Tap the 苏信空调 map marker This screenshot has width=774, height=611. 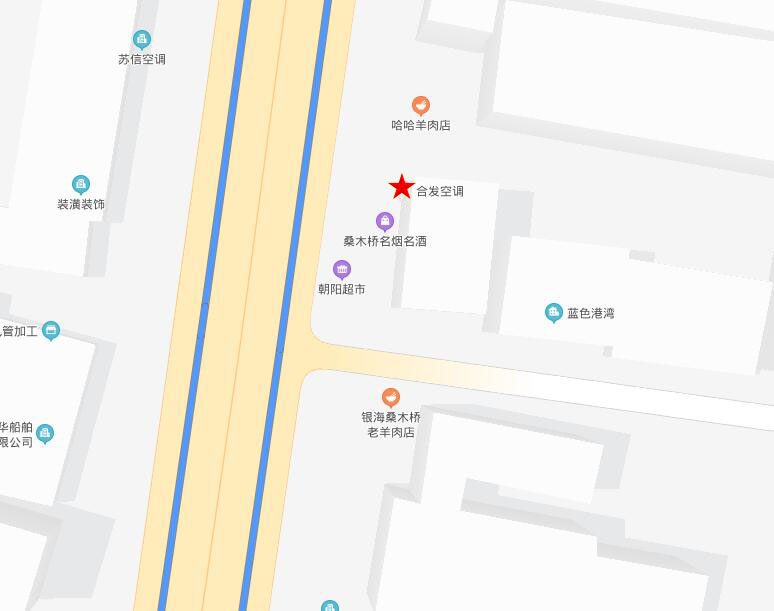click(142, 40)
